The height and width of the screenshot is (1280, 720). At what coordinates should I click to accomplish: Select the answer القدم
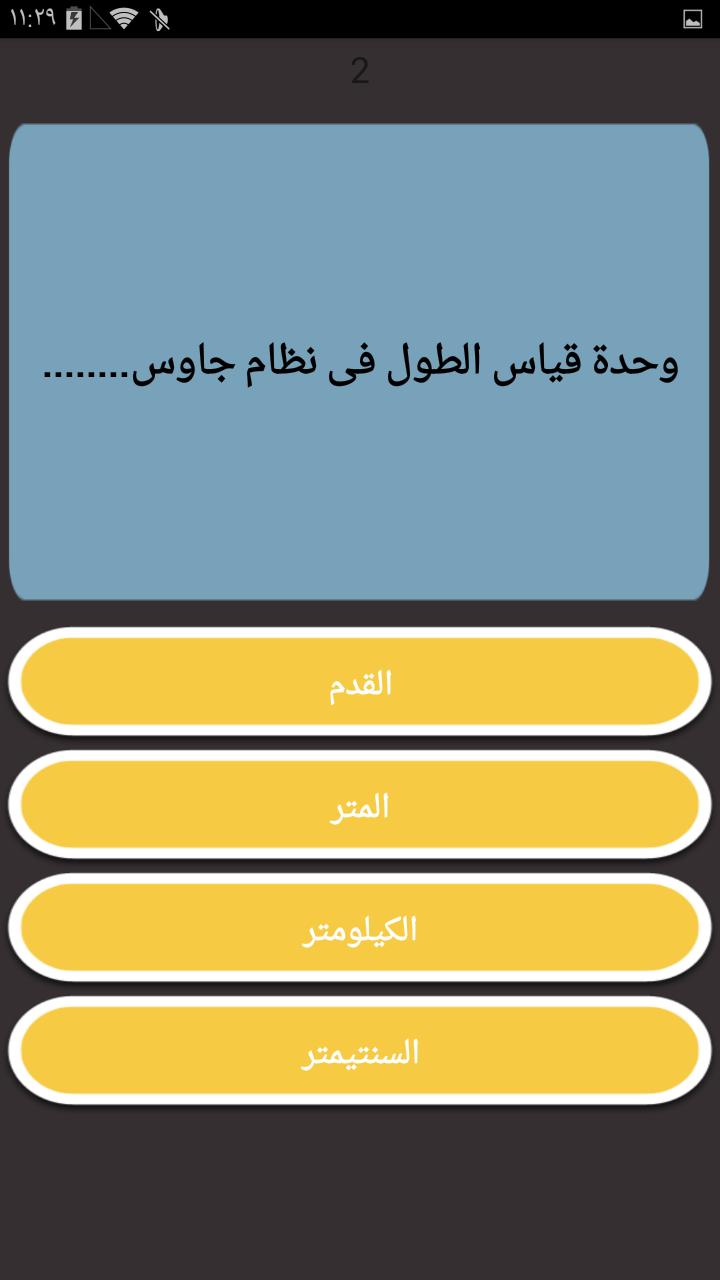pos(360,682)
